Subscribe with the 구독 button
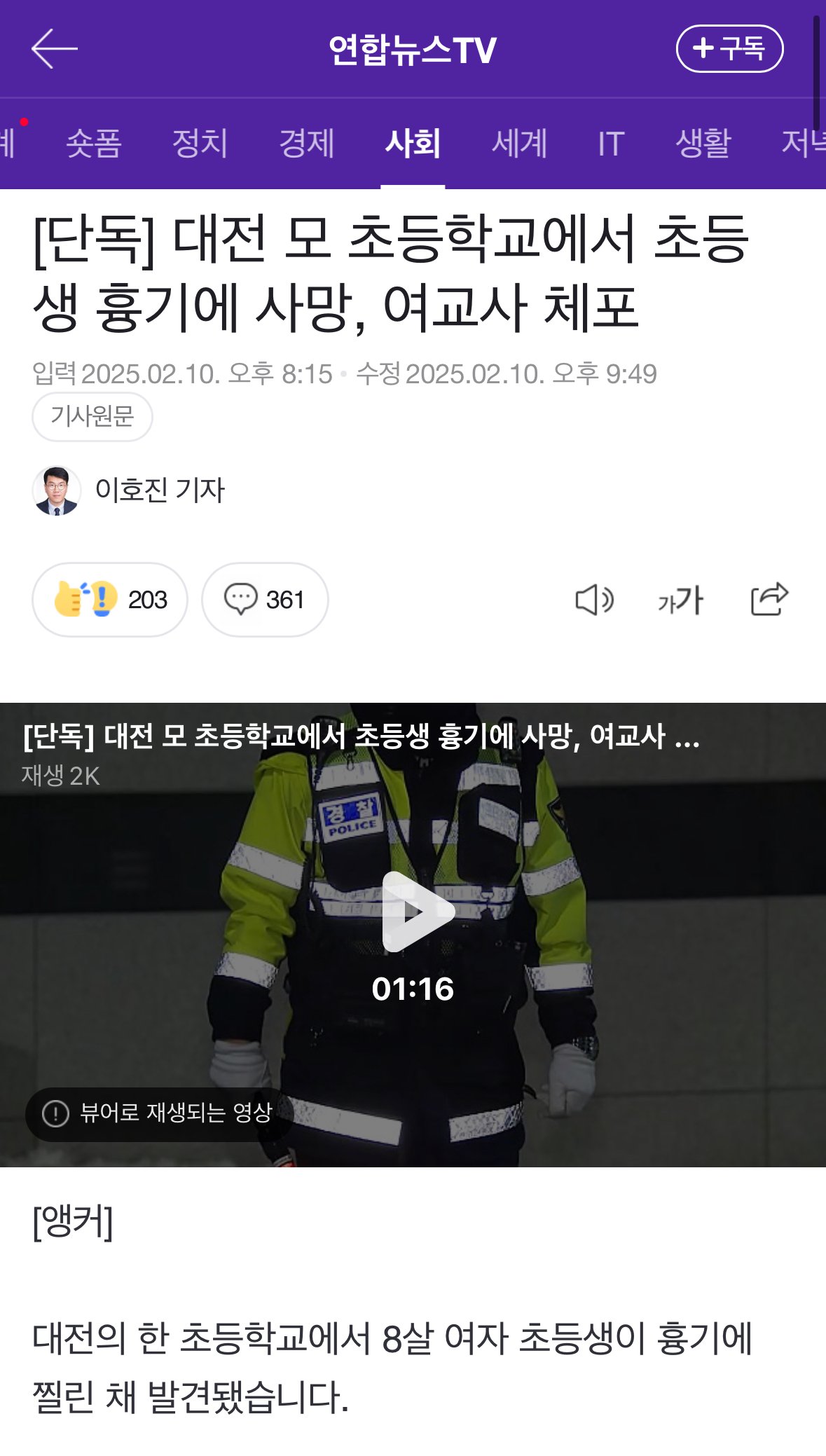Viewport: 826px width, 1456px height. [x=729, y=48]
